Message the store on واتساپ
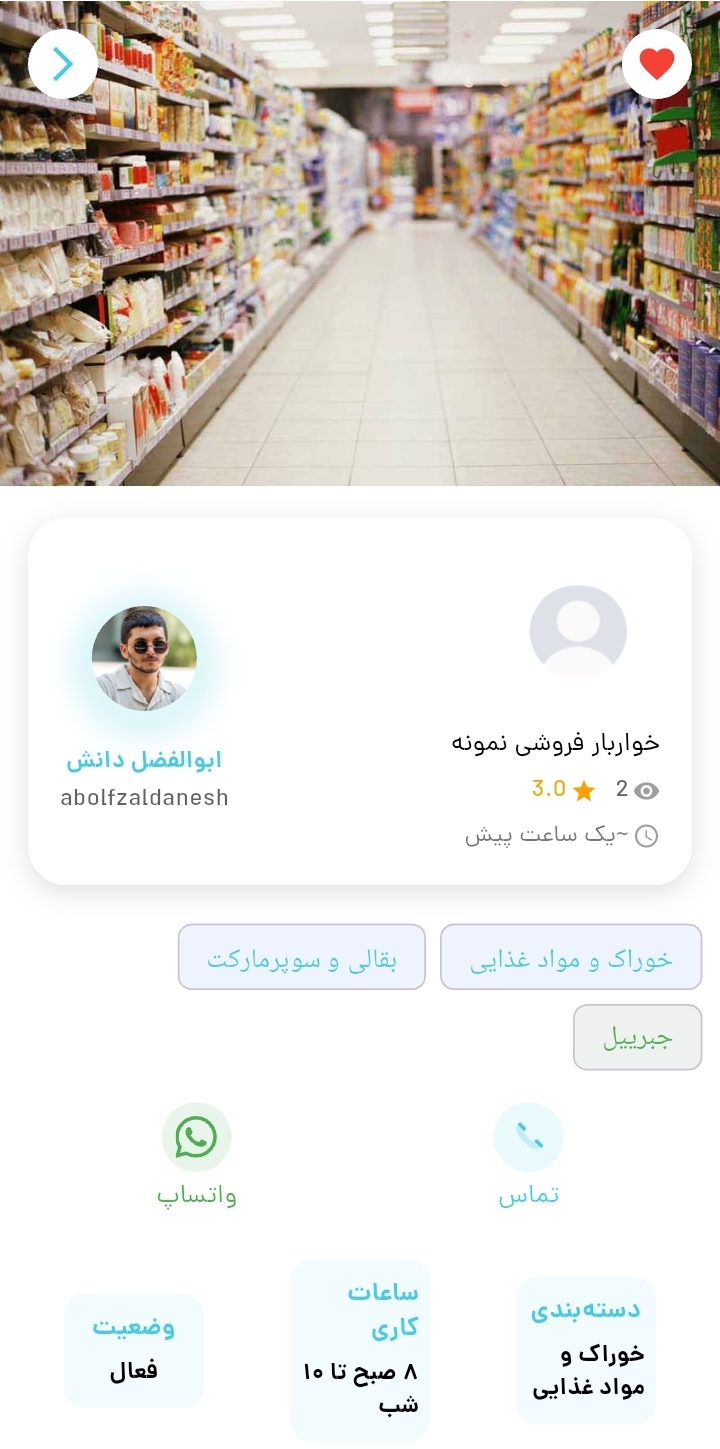Viewport: 720px width, 1449px height. 196,1138
